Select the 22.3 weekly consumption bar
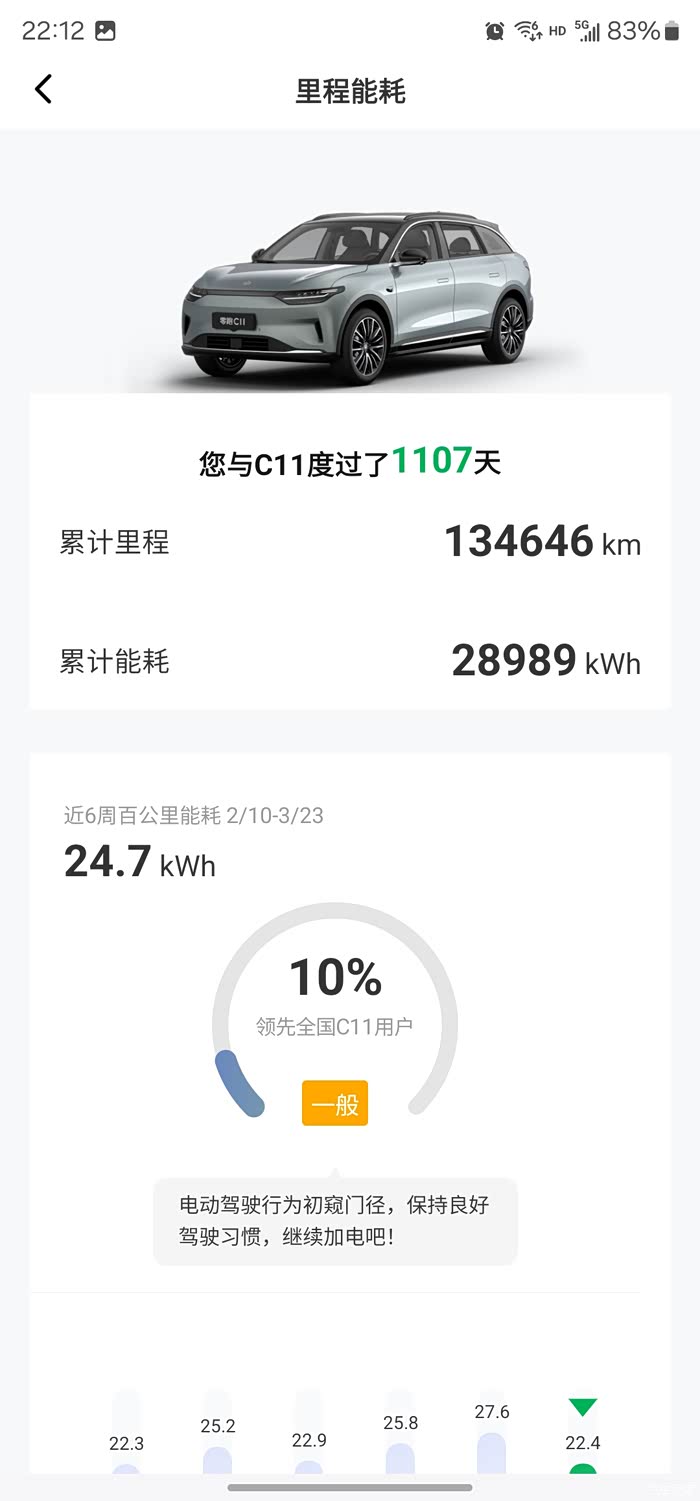The height and width of the screenshot is (1501, 700). 126,1465
